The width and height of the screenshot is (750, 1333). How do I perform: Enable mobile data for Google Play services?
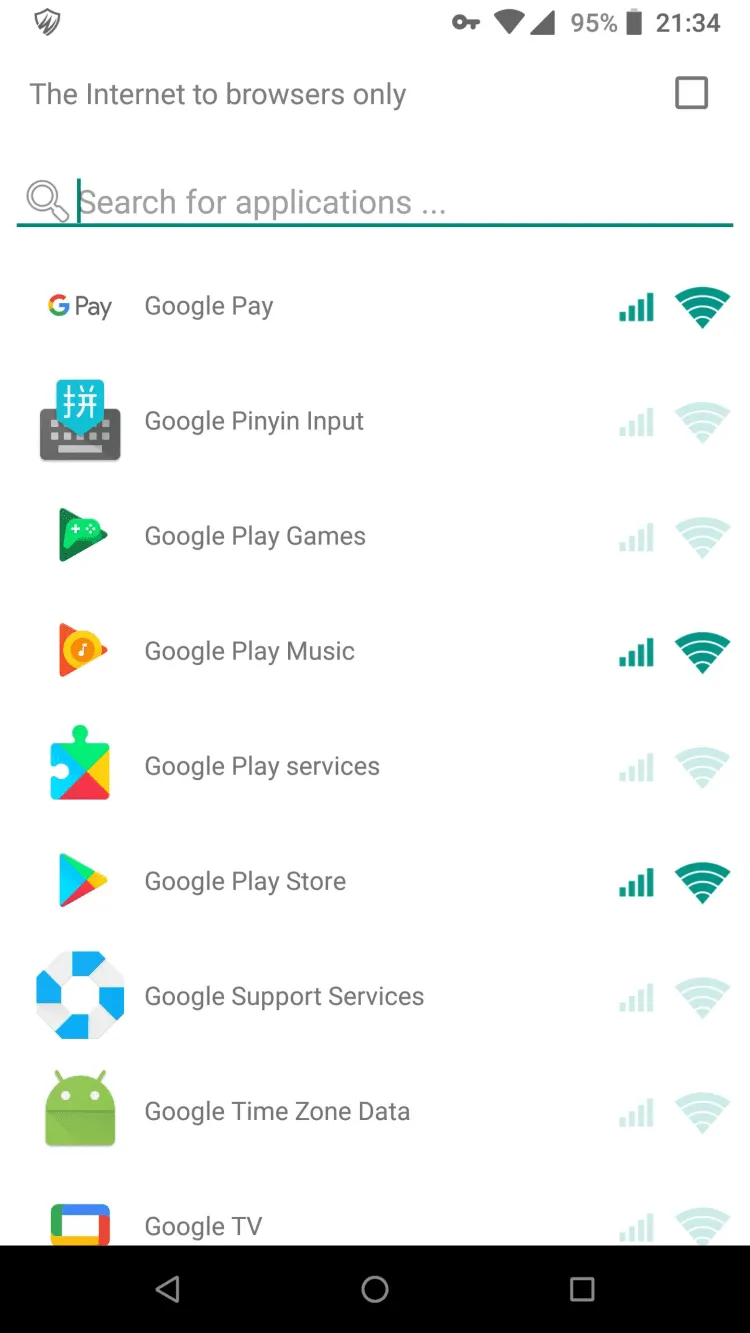636,767
